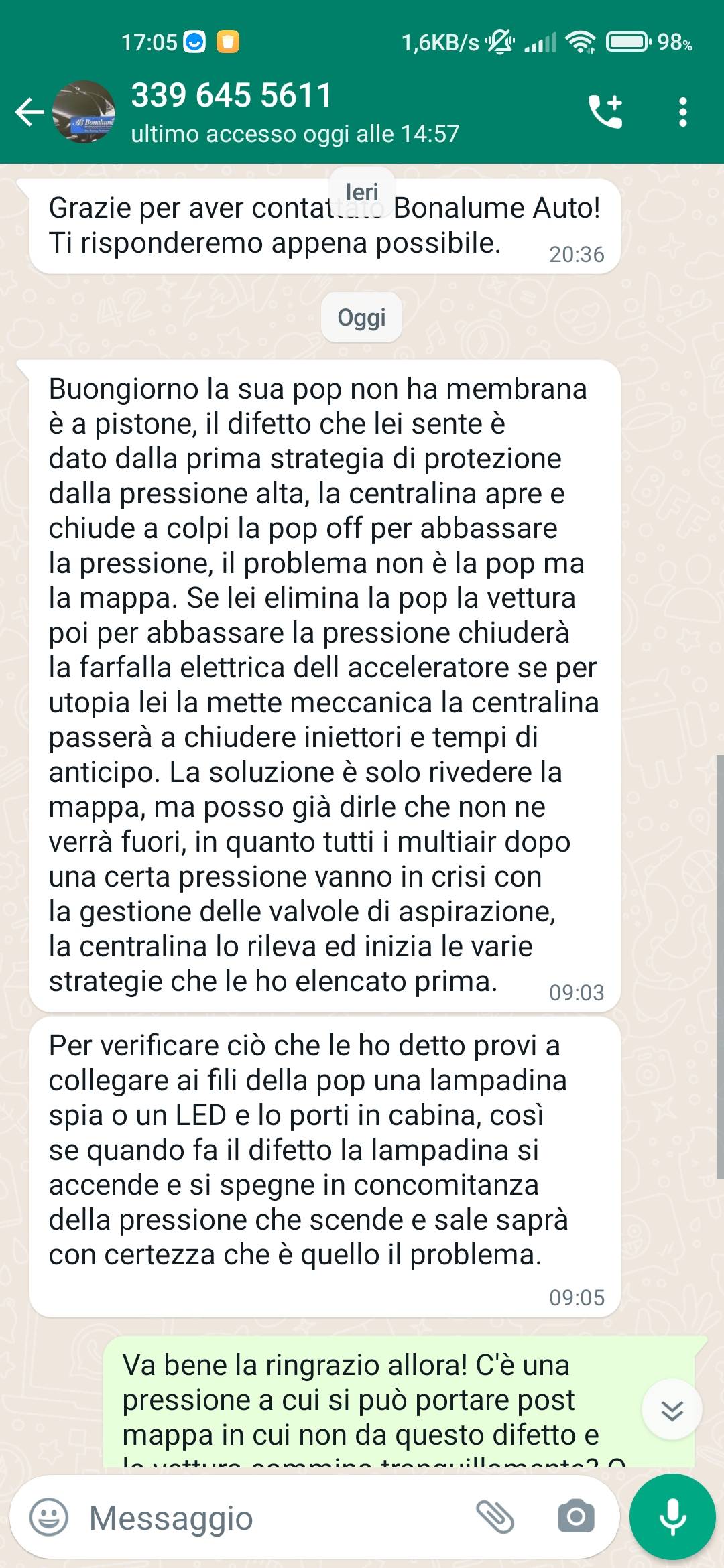Go back to the chat list
This screenshot has height=1568, width=724.
pyautogui.click(x=29, y=112)
